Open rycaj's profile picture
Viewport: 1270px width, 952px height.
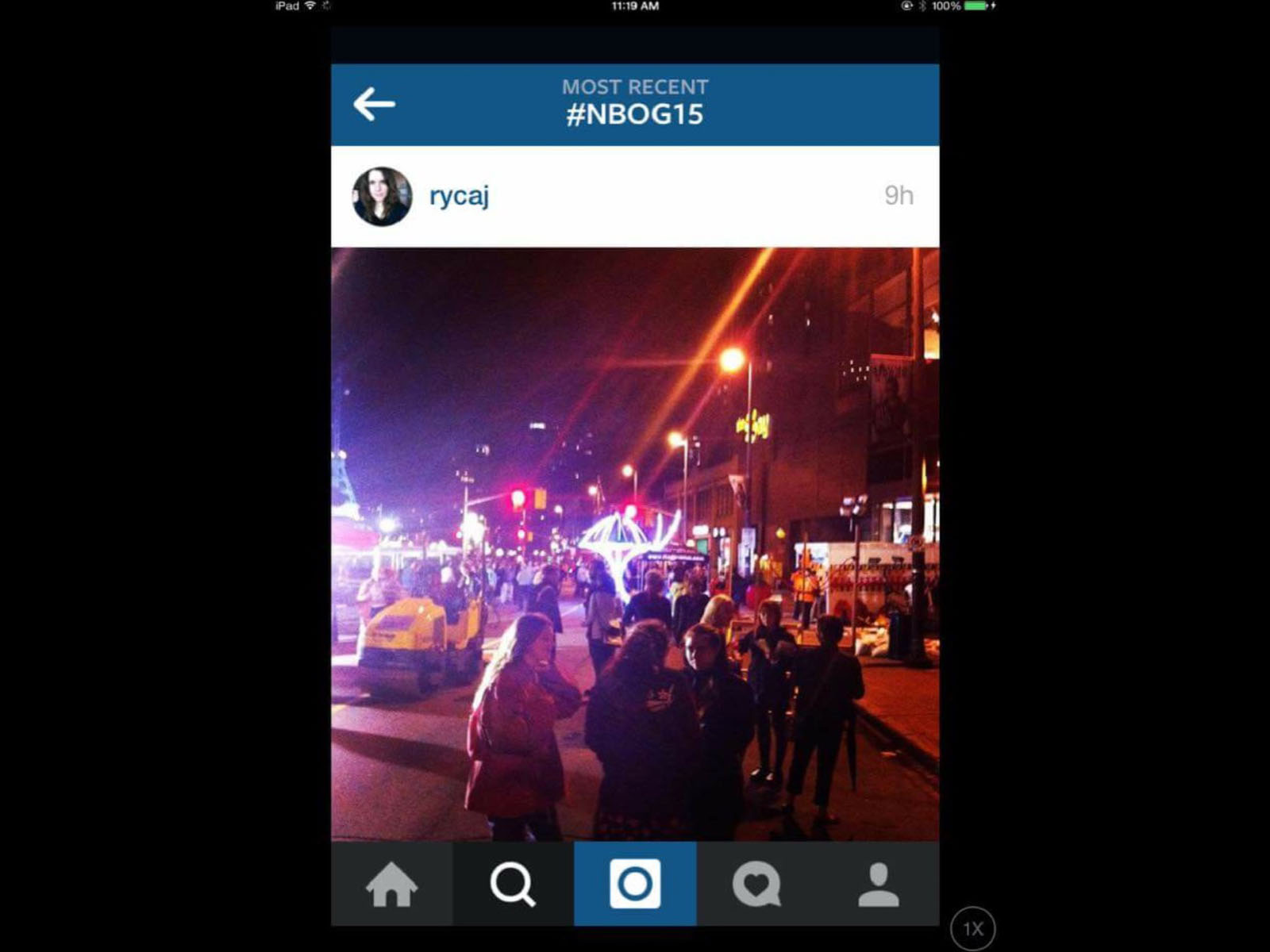(382, 196)
